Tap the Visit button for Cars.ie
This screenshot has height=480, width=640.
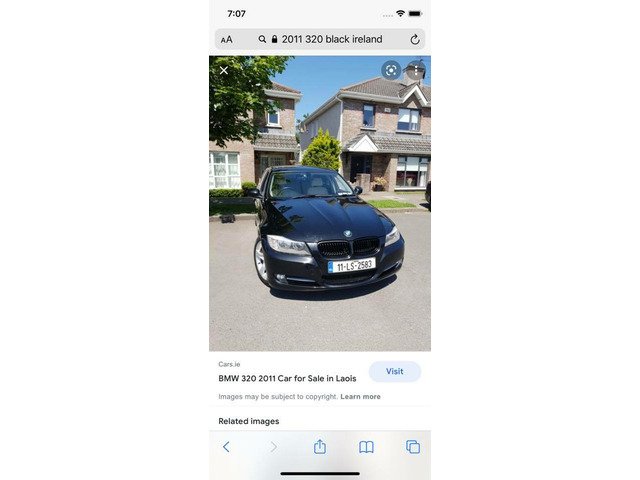click(x=394, y=371)
